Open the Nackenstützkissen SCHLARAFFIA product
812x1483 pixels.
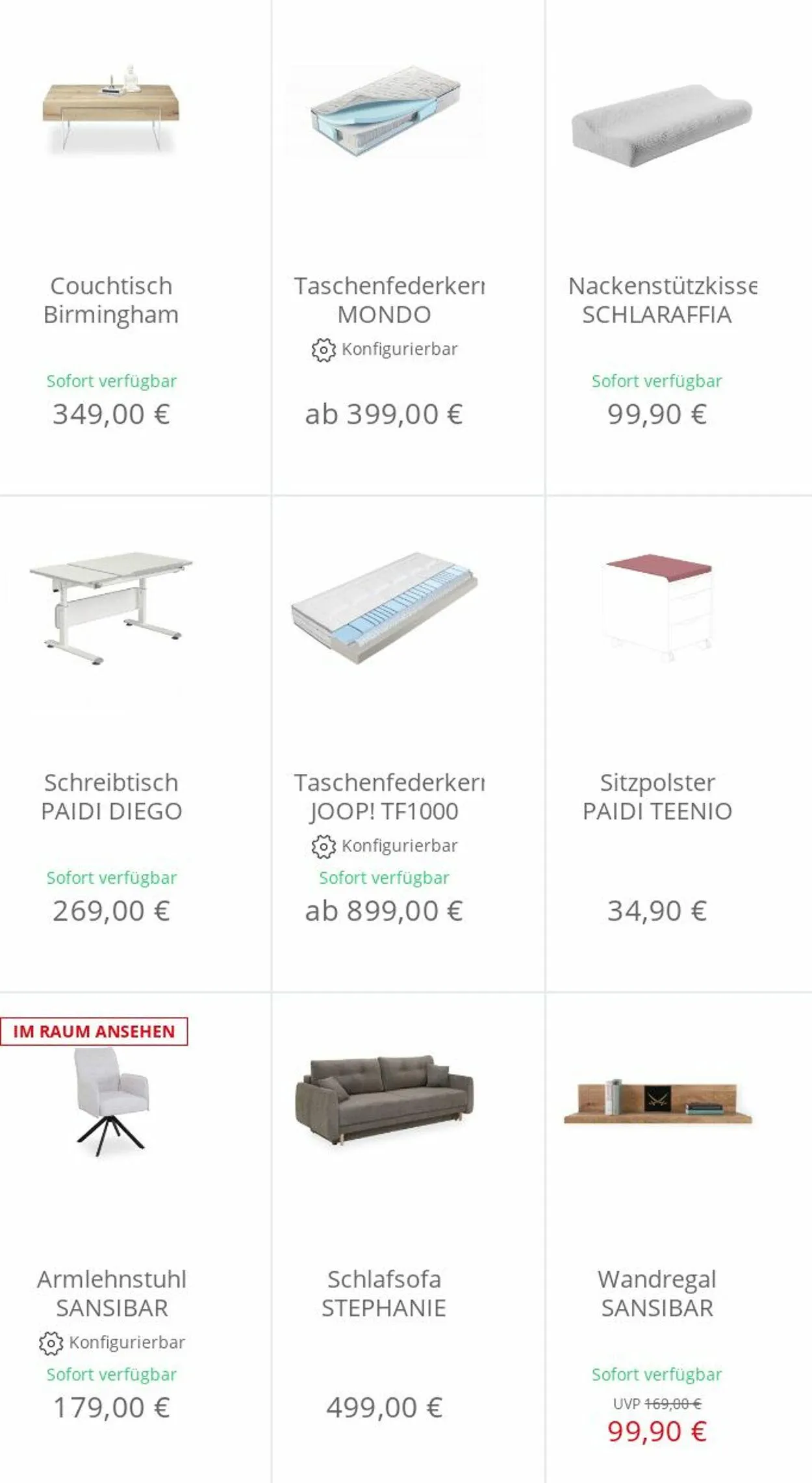(679, 247)
